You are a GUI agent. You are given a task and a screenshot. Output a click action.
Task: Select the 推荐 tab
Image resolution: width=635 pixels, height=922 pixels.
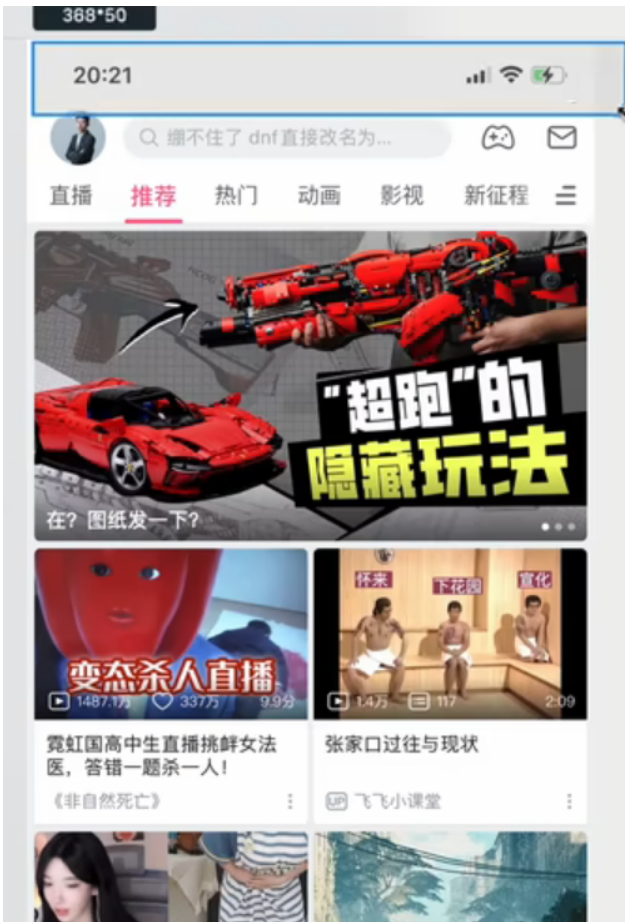click(x=153, y=196)
